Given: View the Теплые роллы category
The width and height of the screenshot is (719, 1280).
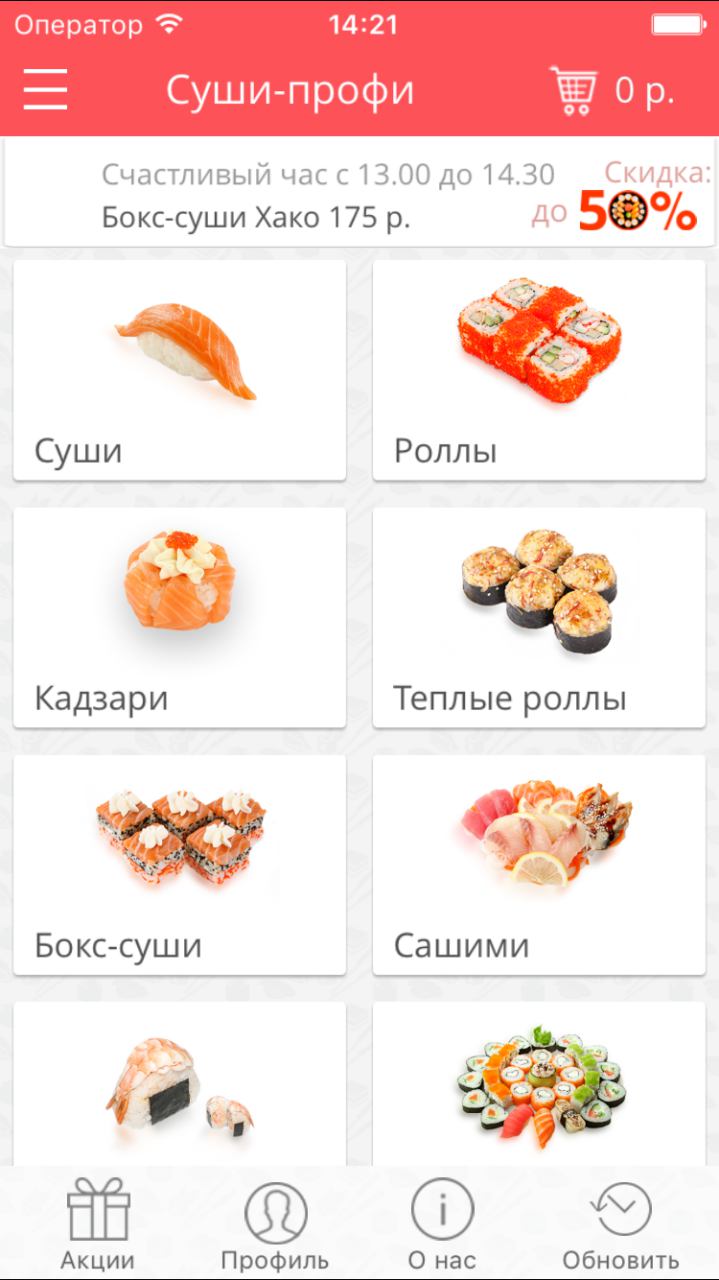Looking at the screenshot, I should pos(538,617).
